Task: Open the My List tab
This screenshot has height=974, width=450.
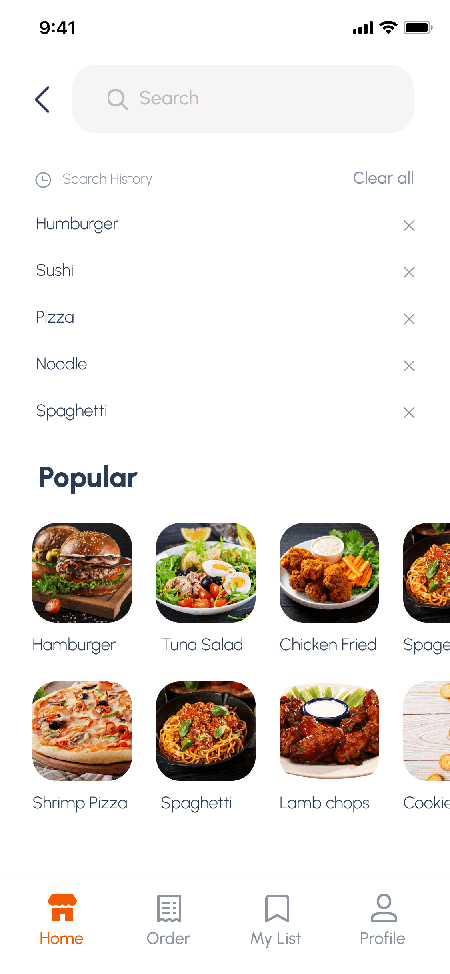Action: pyautogui.click(x=276, y=919)
